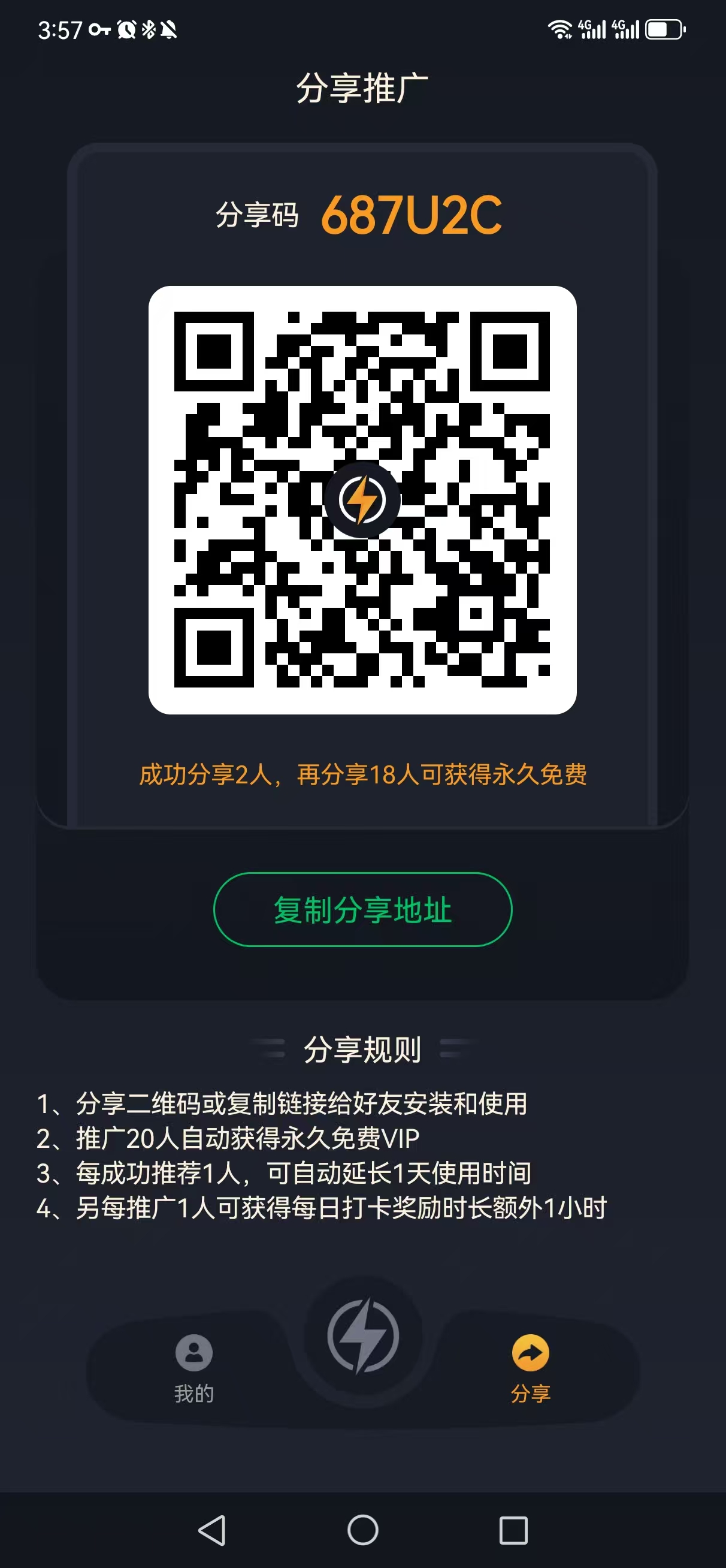
Task: Copy the share address with 复制分享地址
Action: (x=362, y=909)
